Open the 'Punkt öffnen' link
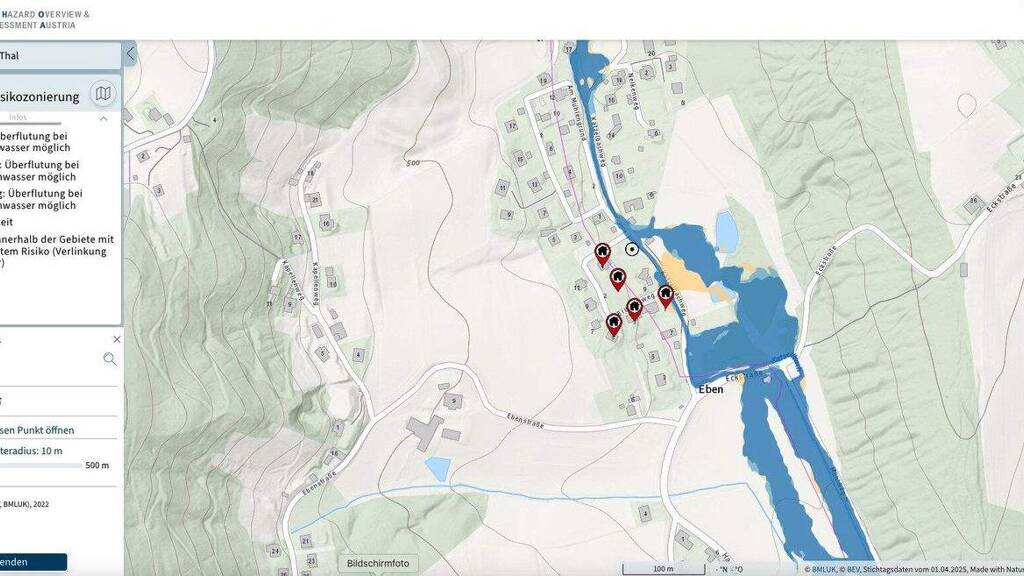This screenshot has width=1024, height=576. pos(37,430)
